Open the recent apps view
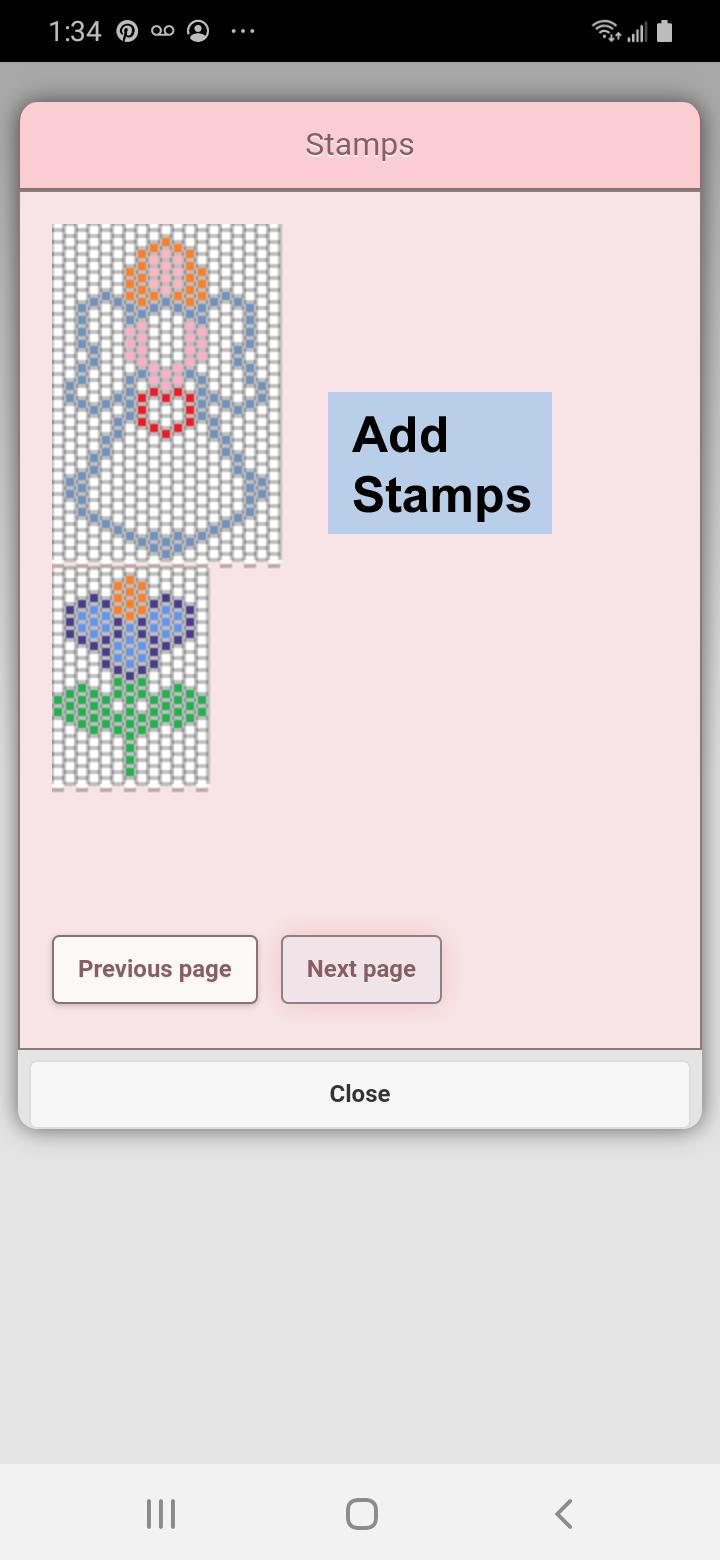The image size is (720, 1560). click(161, 1514)
